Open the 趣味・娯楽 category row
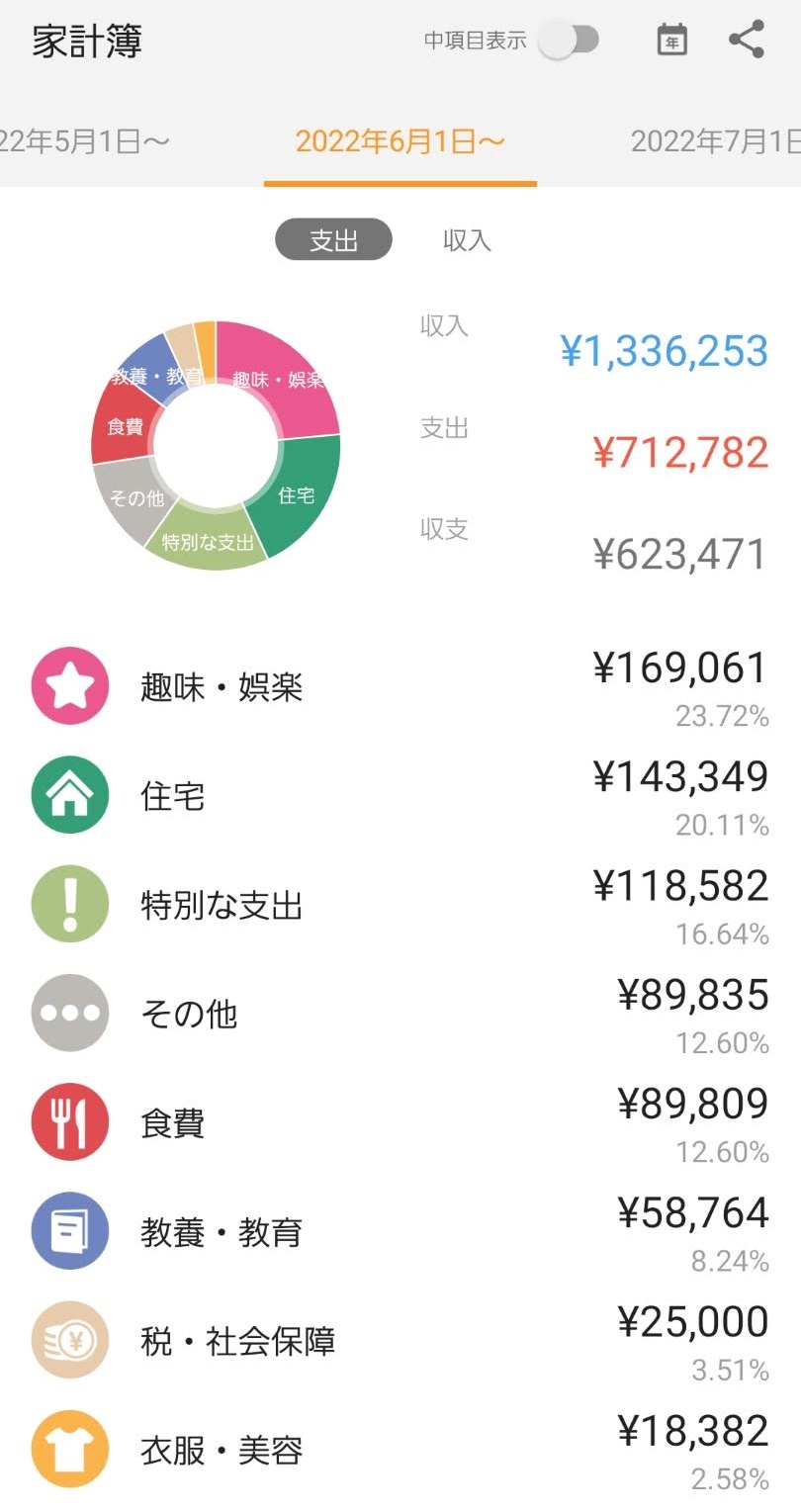 pos(400,687)
